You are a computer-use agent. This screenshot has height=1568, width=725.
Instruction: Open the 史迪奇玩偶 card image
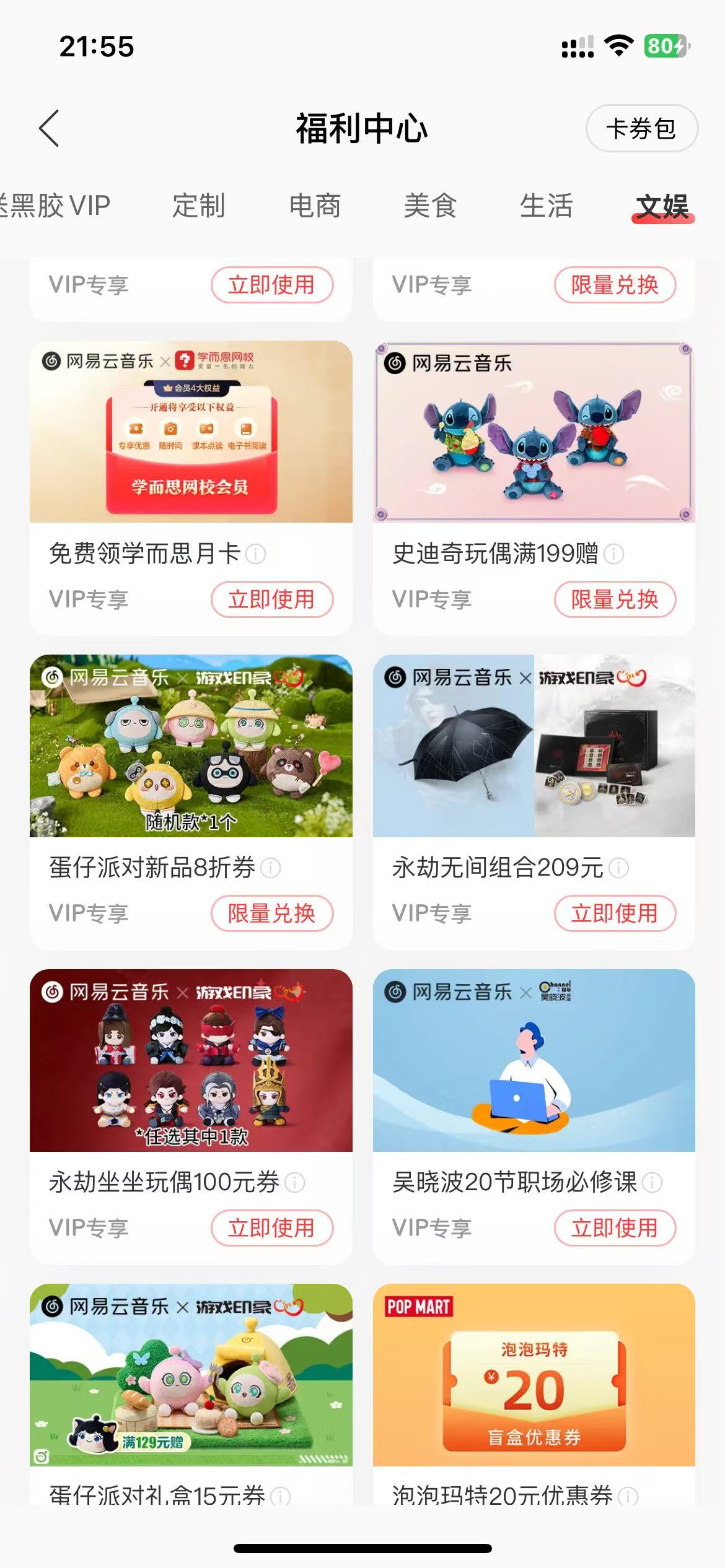click(x=534, y=432)
